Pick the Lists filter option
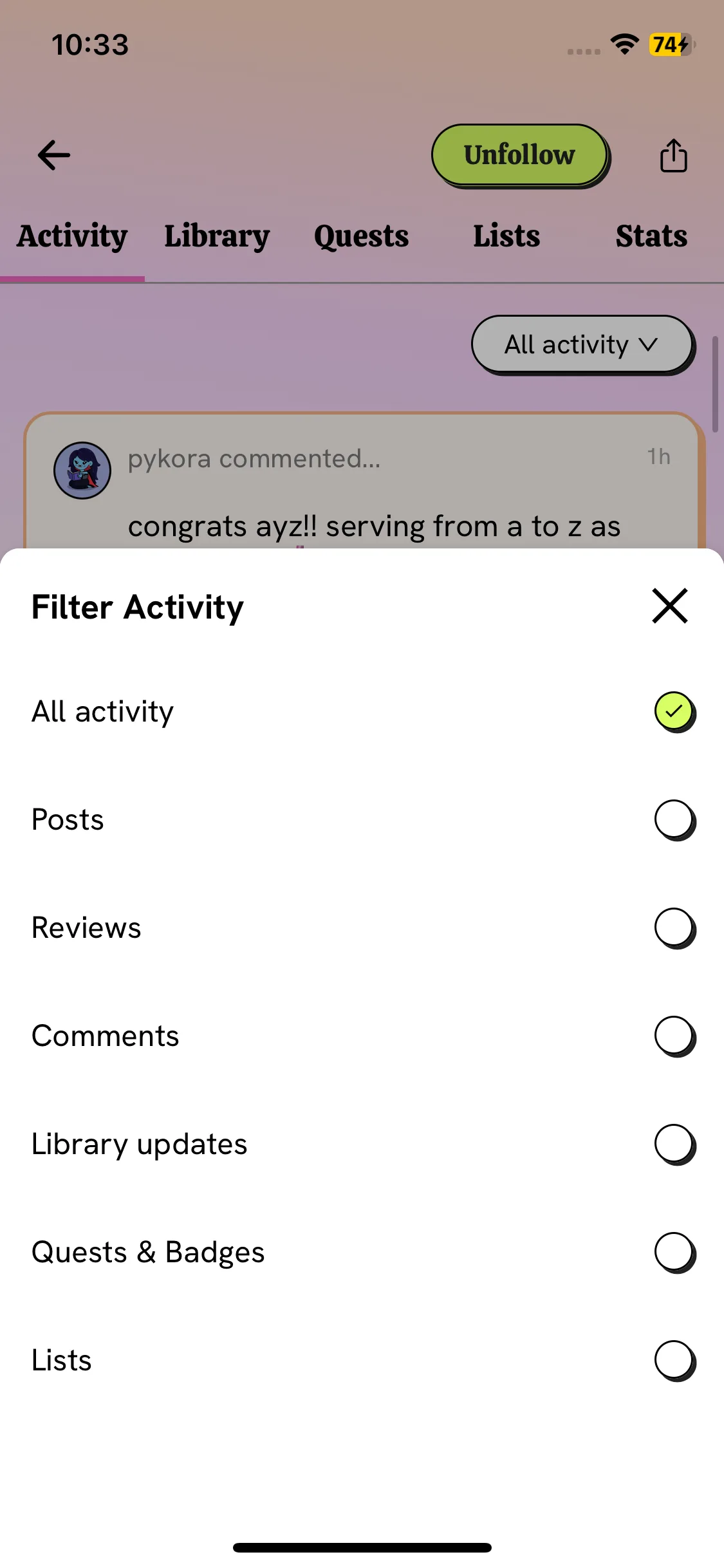724x1568 pixels. click(x=673, y=1360)
